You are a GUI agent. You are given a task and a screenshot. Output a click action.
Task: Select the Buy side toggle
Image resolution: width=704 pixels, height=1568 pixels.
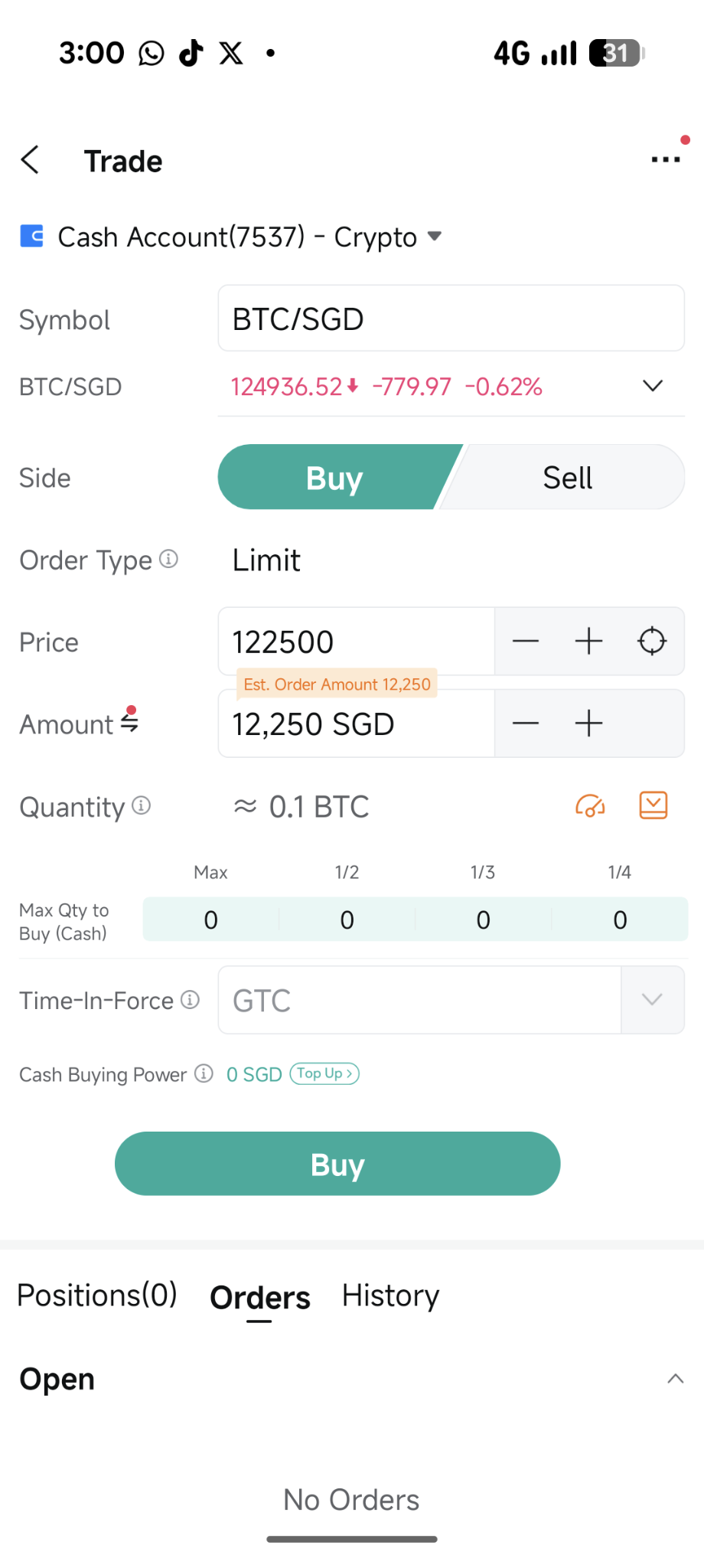point(334,477)
